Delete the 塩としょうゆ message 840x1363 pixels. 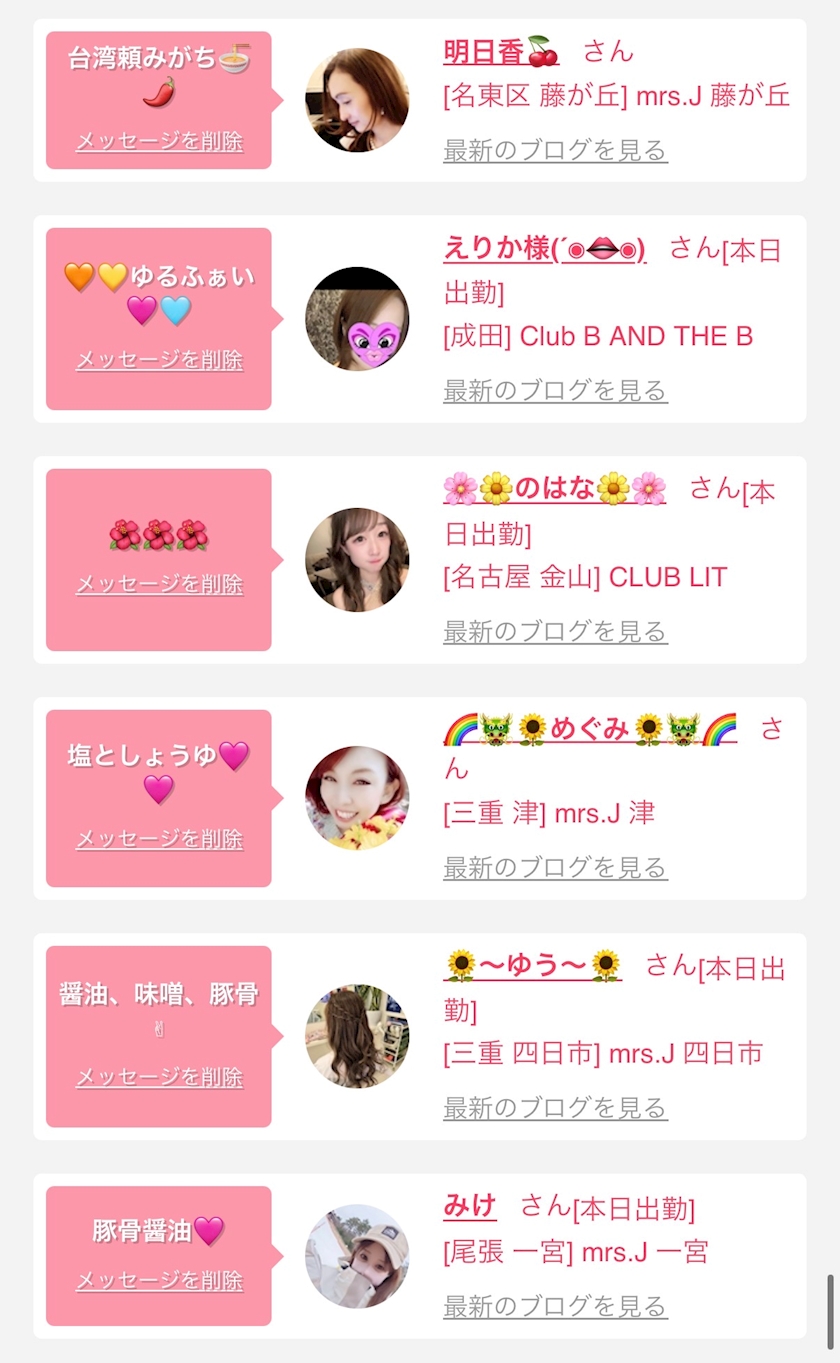click(159, 839)
